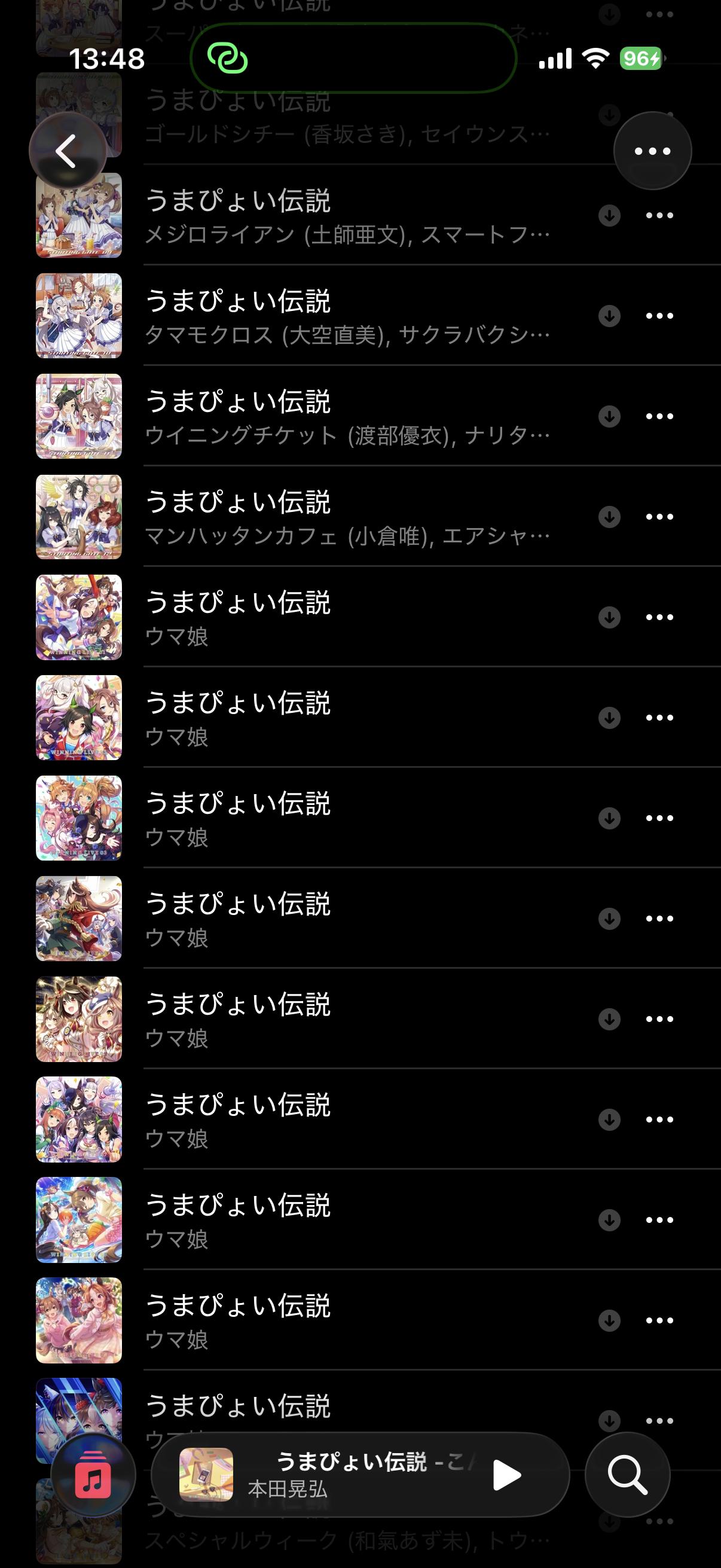The width and height of the screenshot is (721, 1568).
Task: Download the マンハッタンカフェ track
Action: click(x=609, y=517)
